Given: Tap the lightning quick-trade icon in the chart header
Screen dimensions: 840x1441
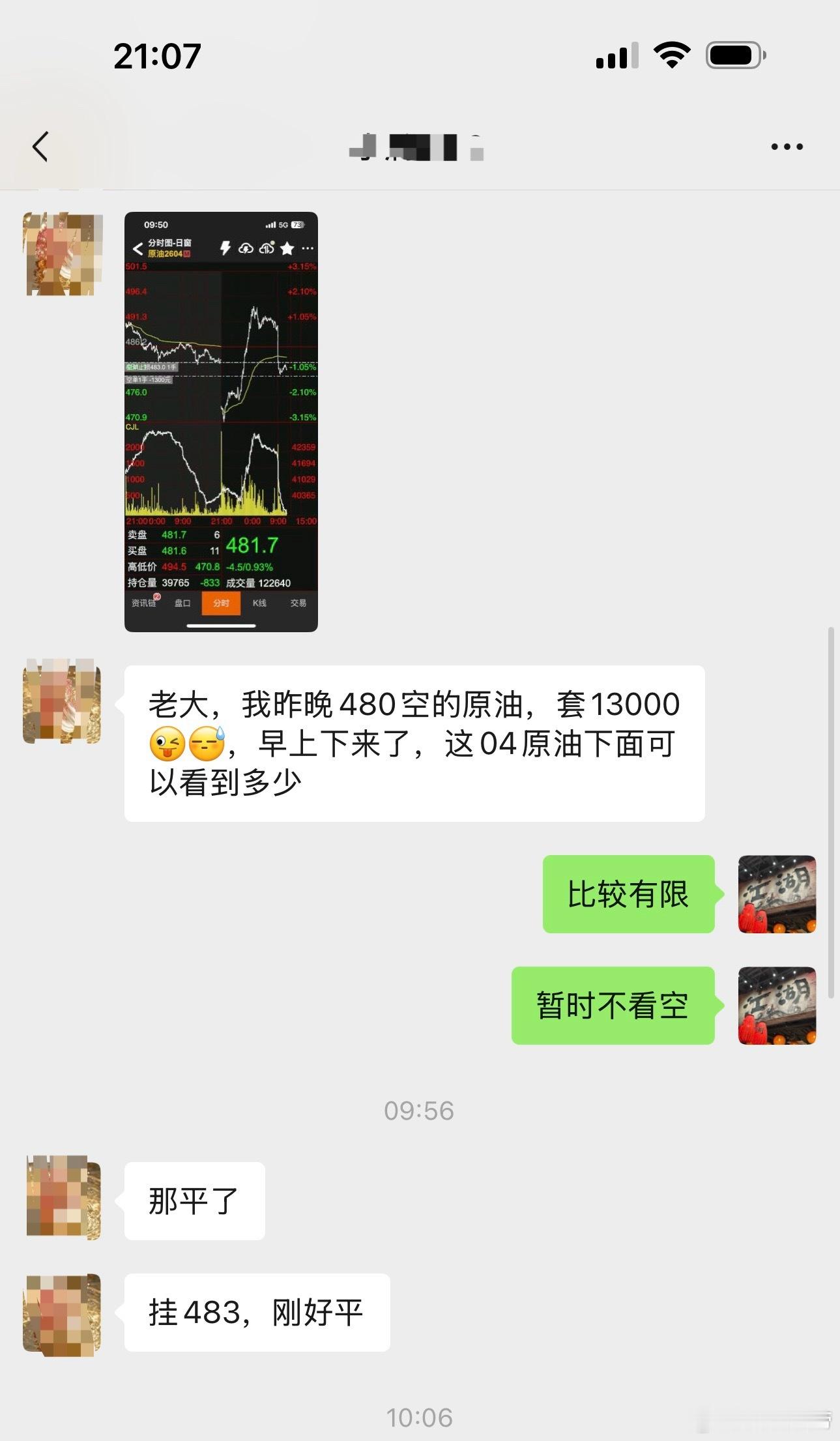Looking at the screenshot, I should [x=225, y=249].
